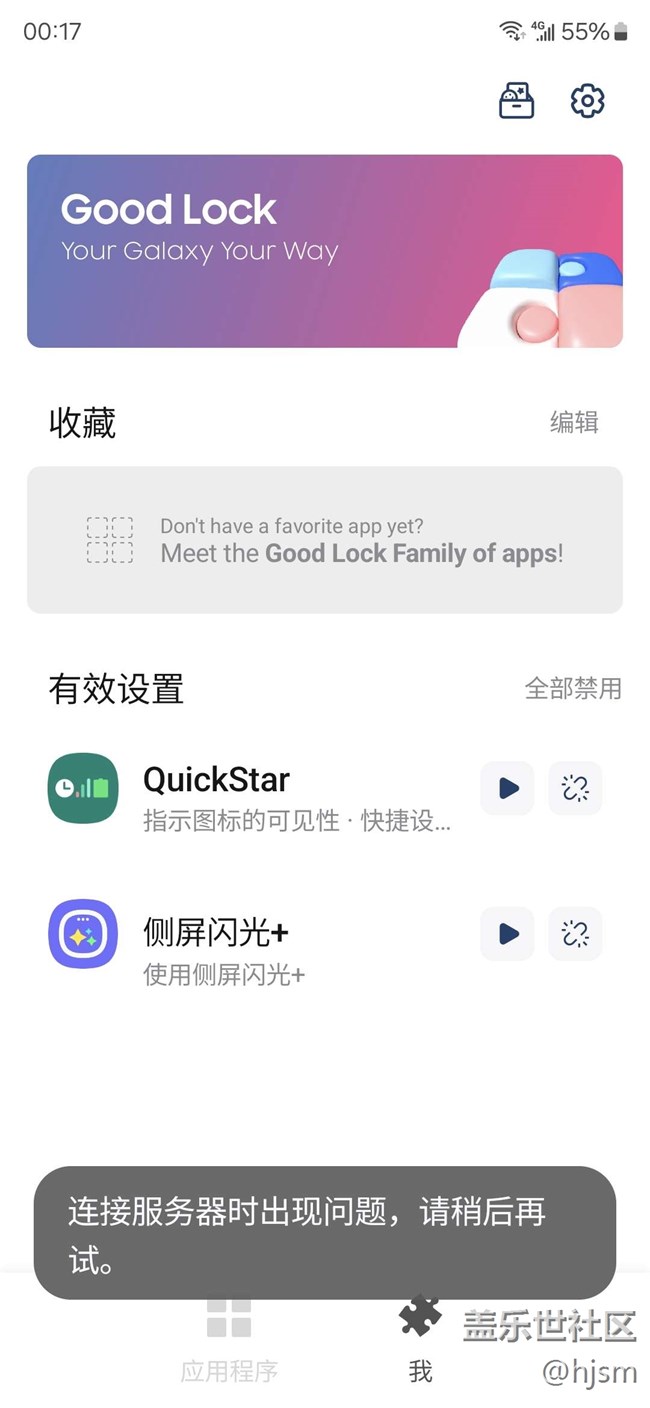The width and height of the screenshot is (650, 1408).
Task: Open the settings gear icon
Action: click(x=587, y=101)
